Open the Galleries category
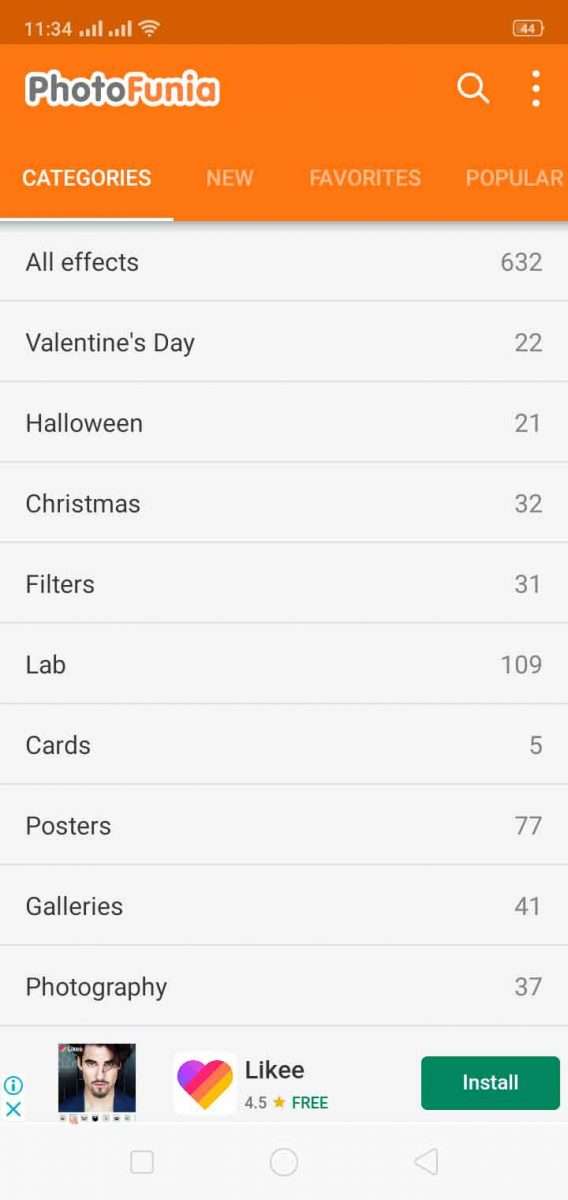 [284, 906]
